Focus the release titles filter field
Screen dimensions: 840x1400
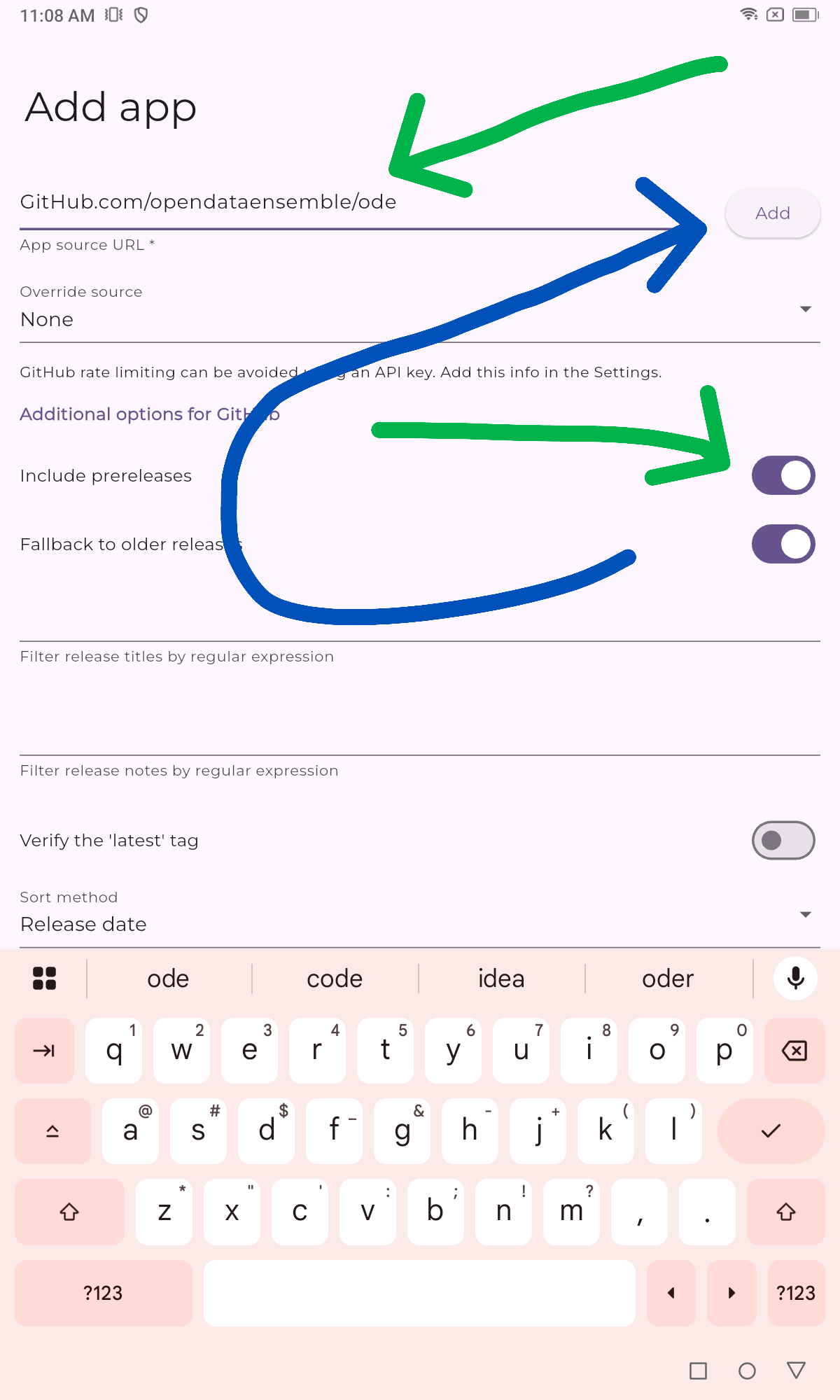[x=419, y=619]
